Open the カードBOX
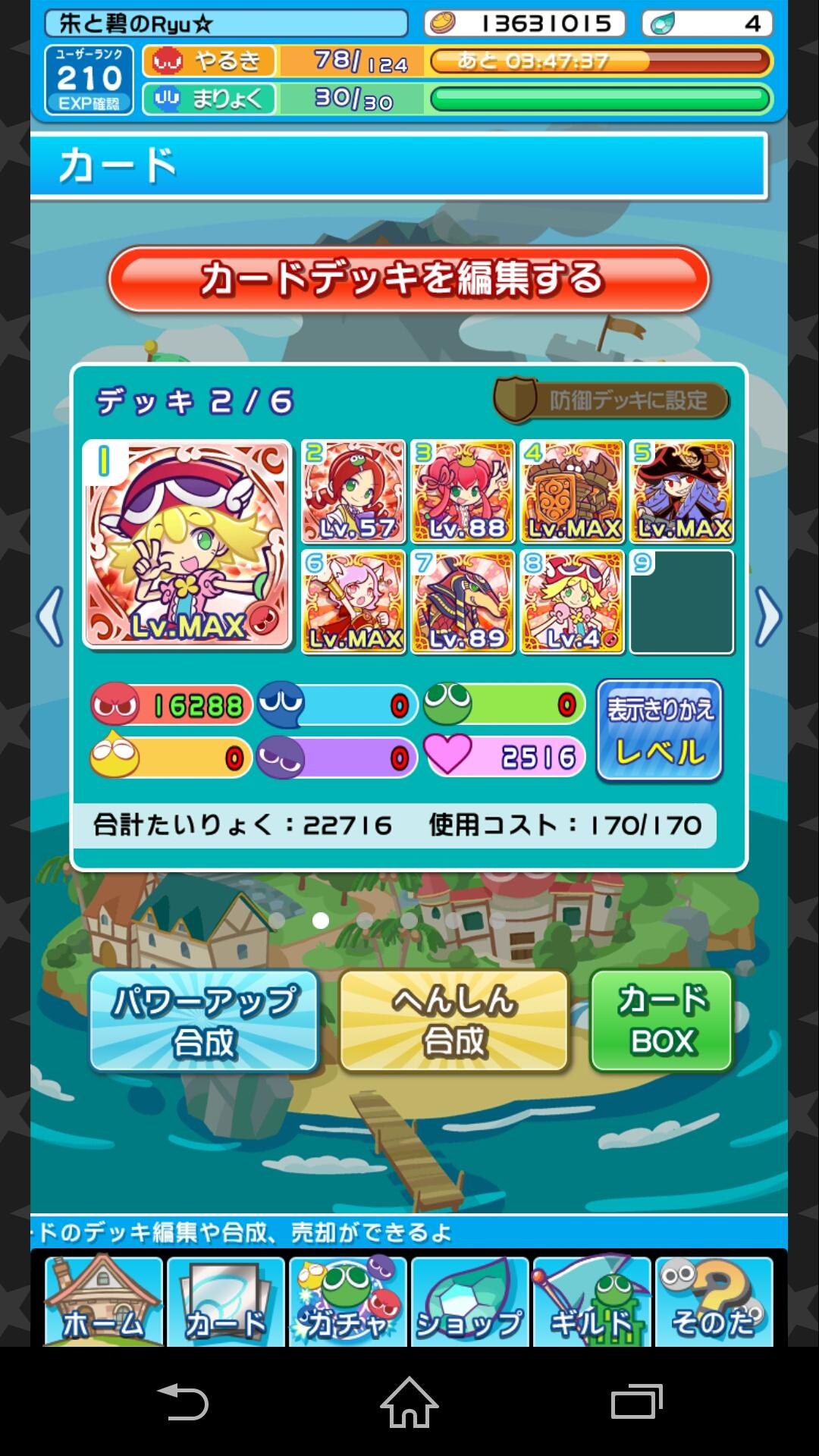819x1456 pixels. coord(661,1021)
